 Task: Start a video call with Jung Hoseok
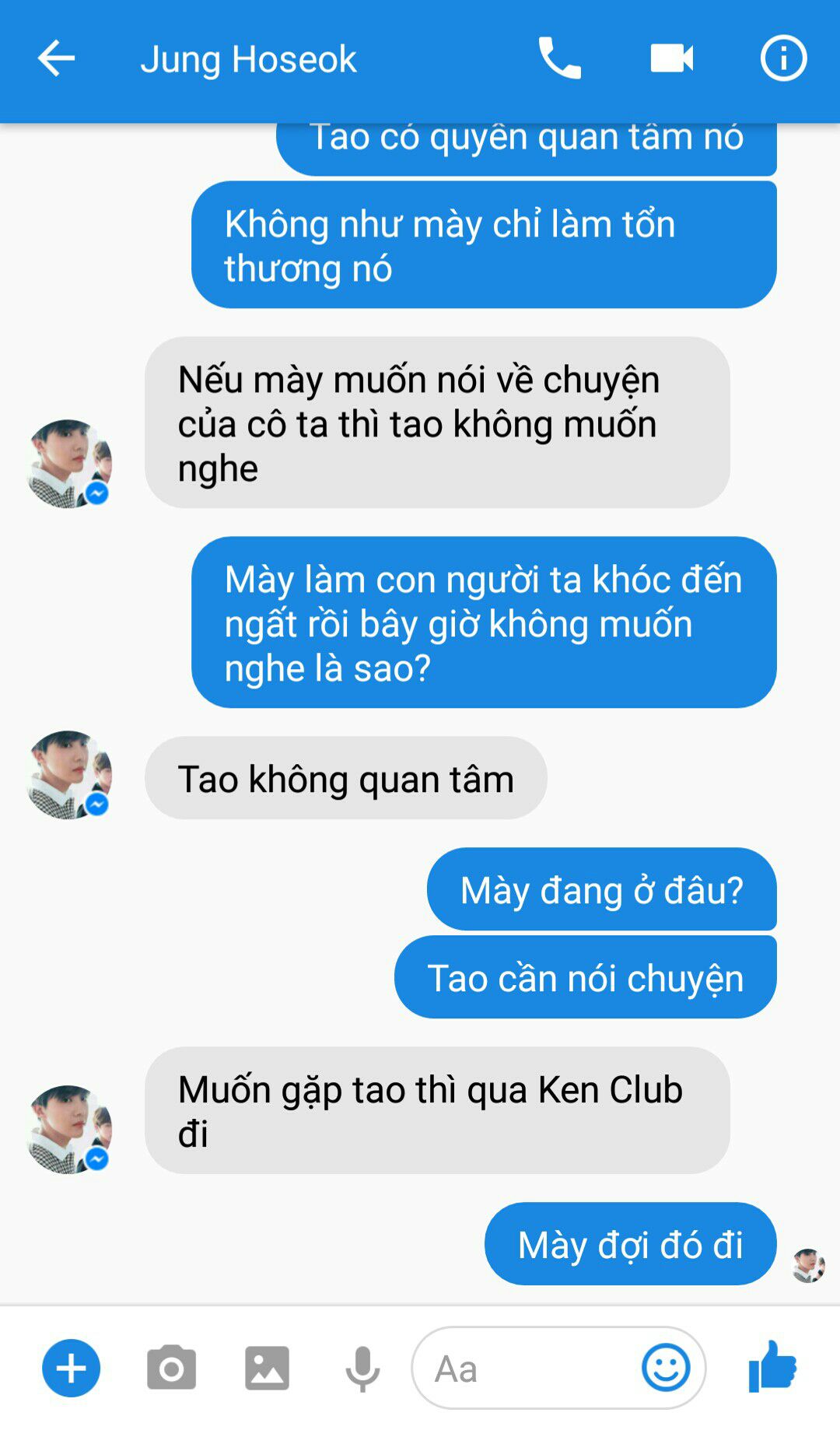pos(671,58)
